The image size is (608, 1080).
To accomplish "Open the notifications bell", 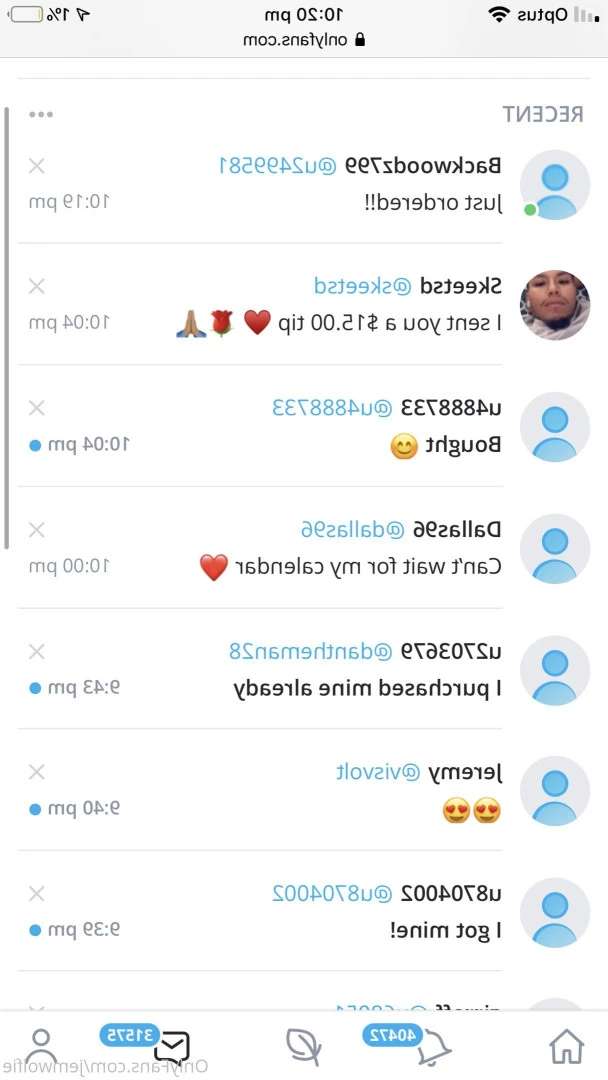I will point(432,1046).
